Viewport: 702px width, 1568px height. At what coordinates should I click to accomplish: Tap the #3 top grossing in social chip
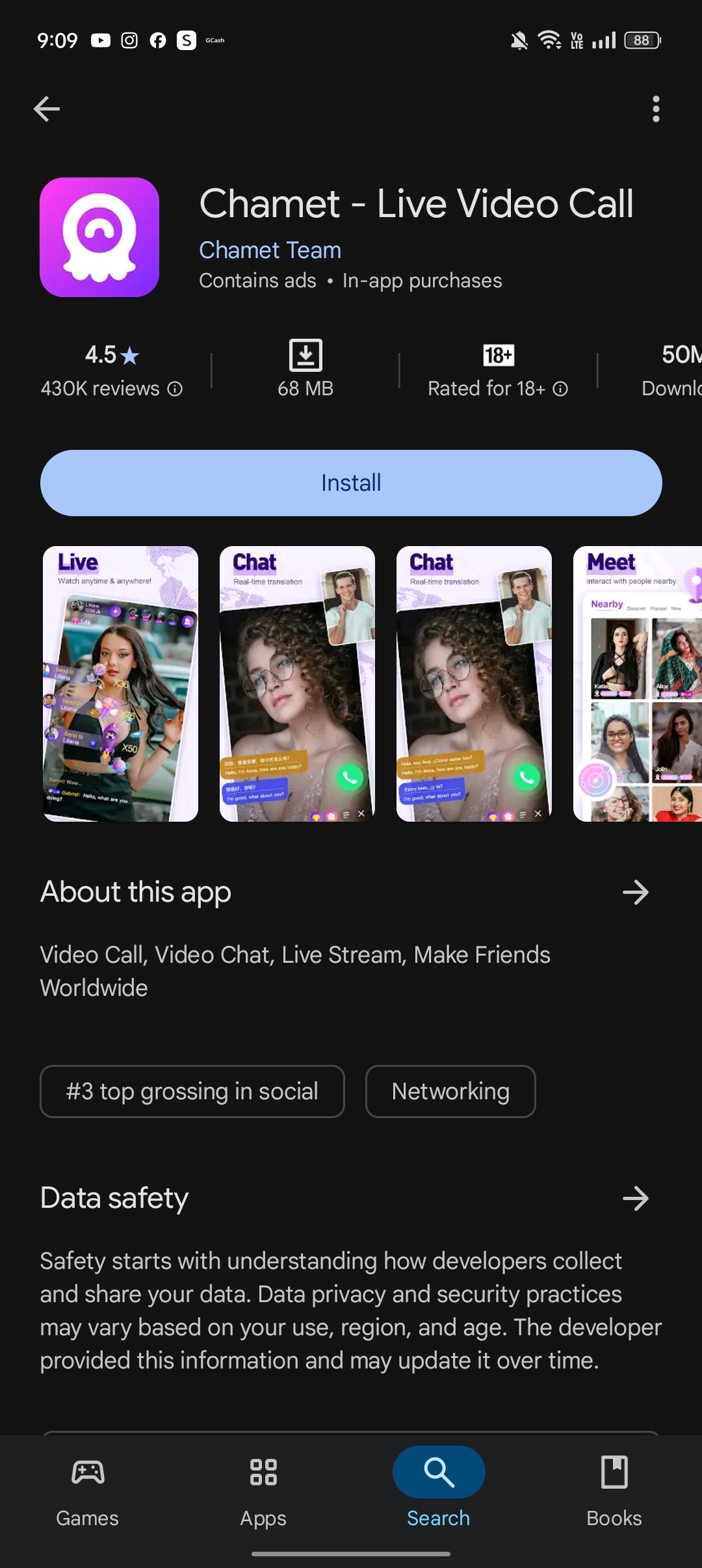[x=192, y=1091]
